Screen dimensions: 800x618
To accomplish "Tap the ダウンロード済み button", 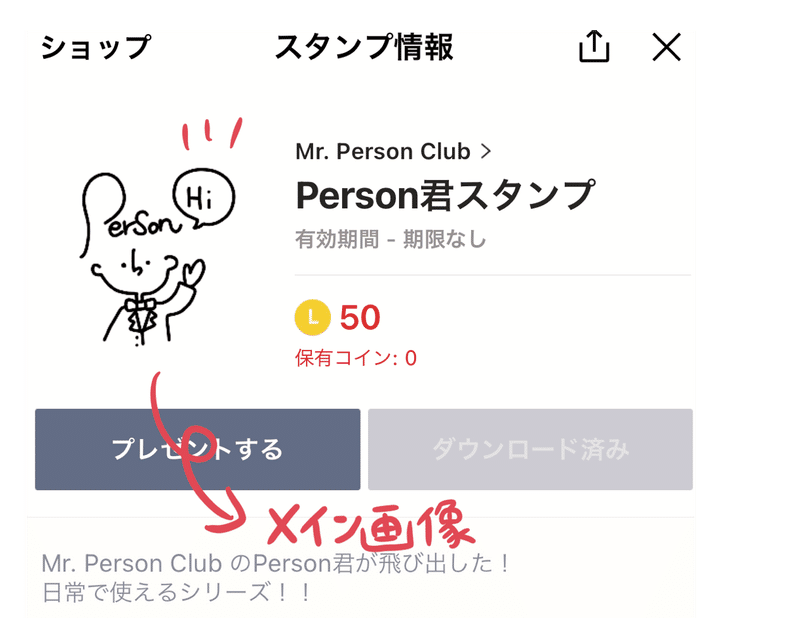I will (530, 449).
